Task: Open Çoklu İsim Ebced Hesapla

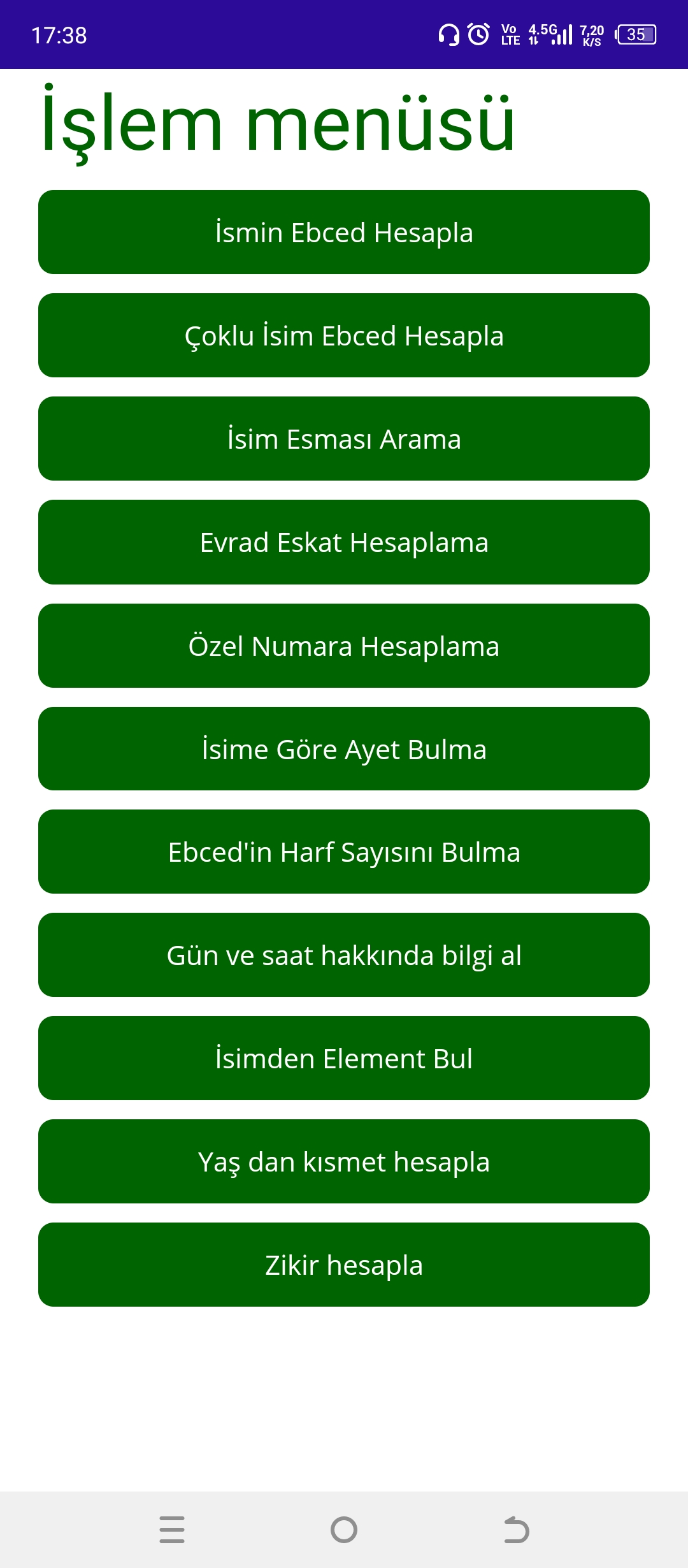Action: pos(344,335)
